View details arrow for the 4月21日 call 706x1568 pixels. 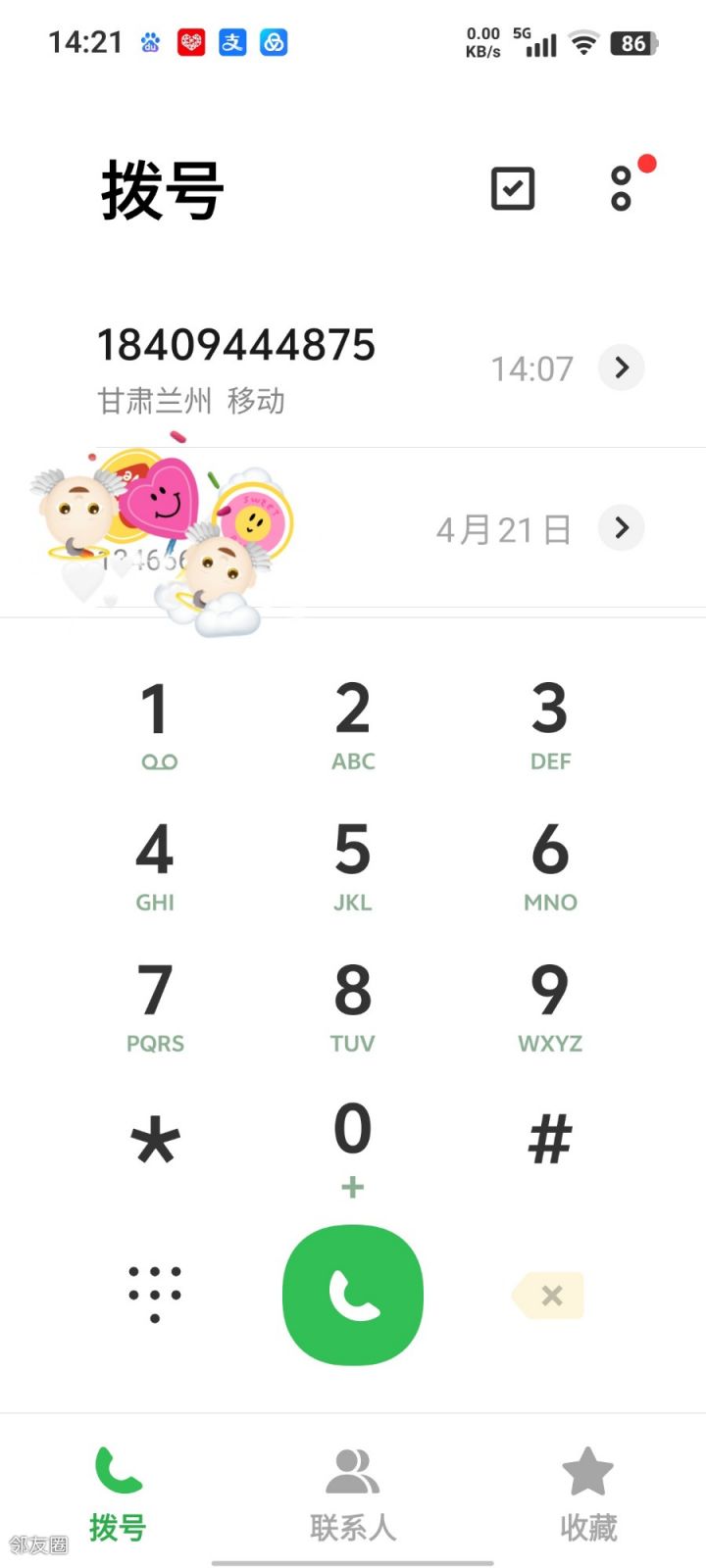click(621, 527)
